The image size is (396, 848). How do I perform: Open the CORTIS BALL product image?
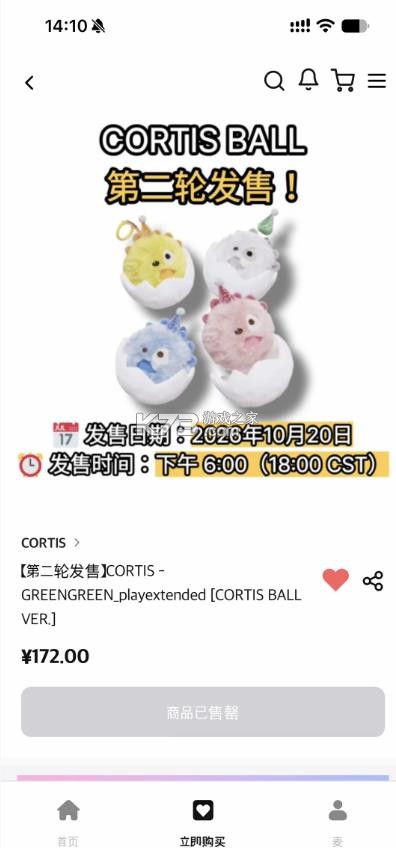(x=203, y=303)
